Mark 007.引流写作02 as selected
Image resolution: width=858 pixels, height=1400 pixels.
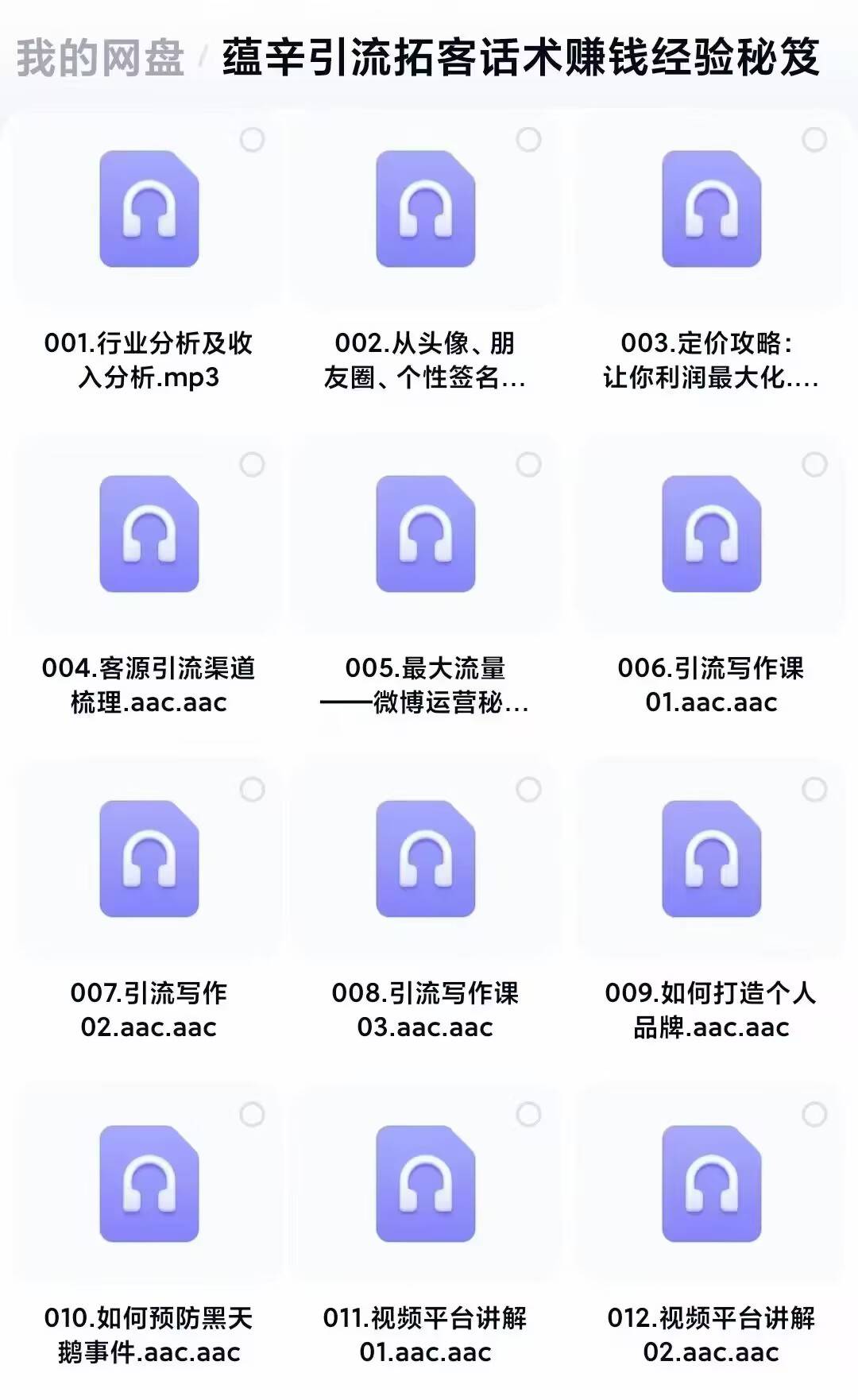pyautogui.click(x=252, y=790)
